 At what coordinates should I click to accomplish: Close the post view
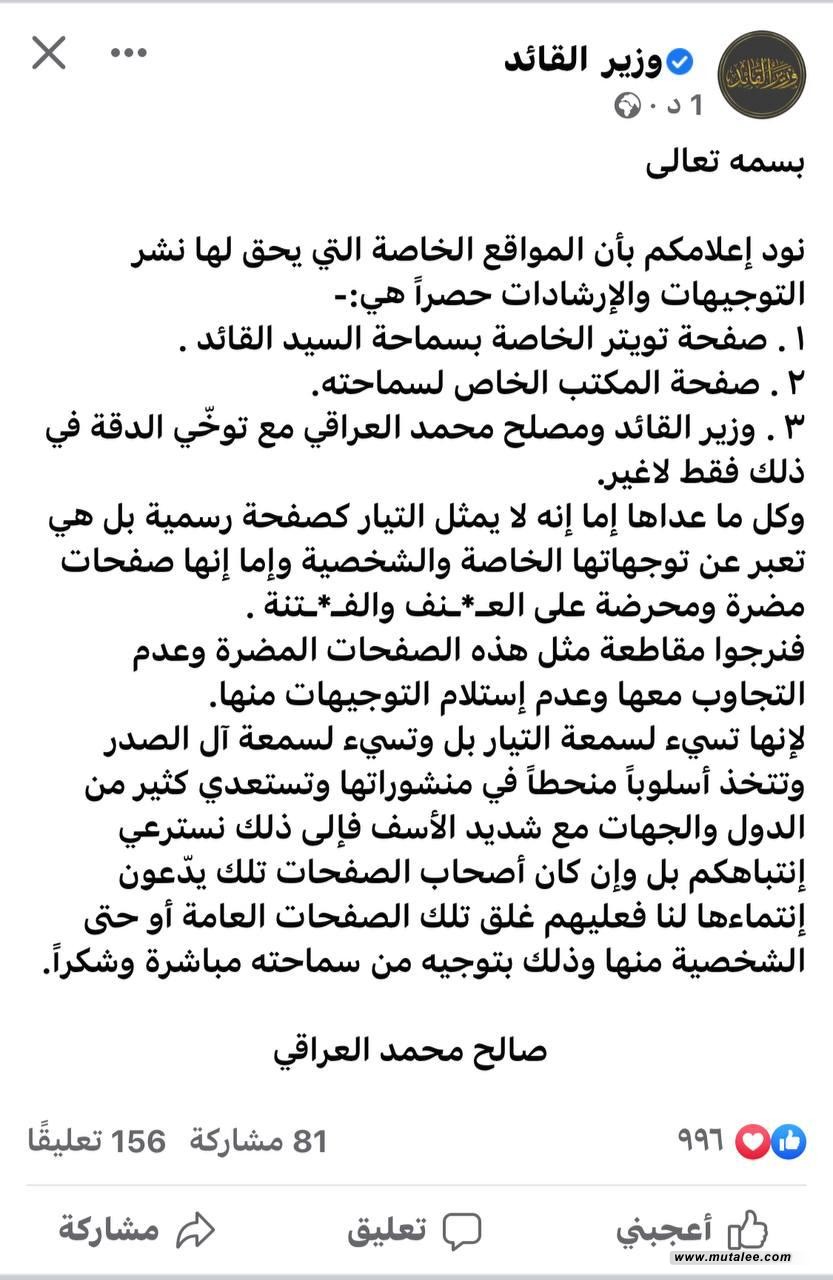(48, 52)
